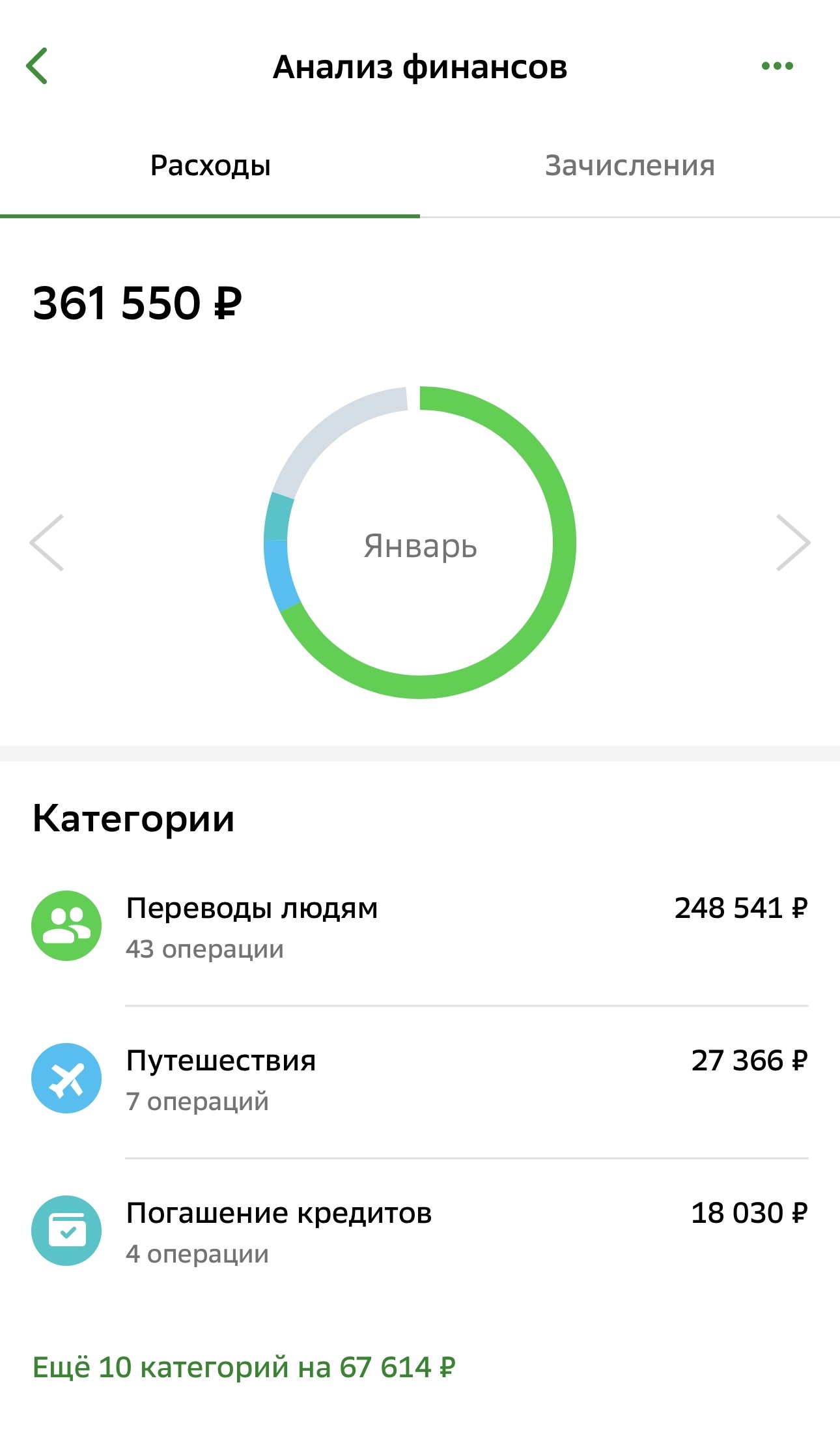Show the other 10 categories via Ещё 10 категорий
Image resolution: width=840 pixels, height=1445 pixels.
click(244, 1367)
